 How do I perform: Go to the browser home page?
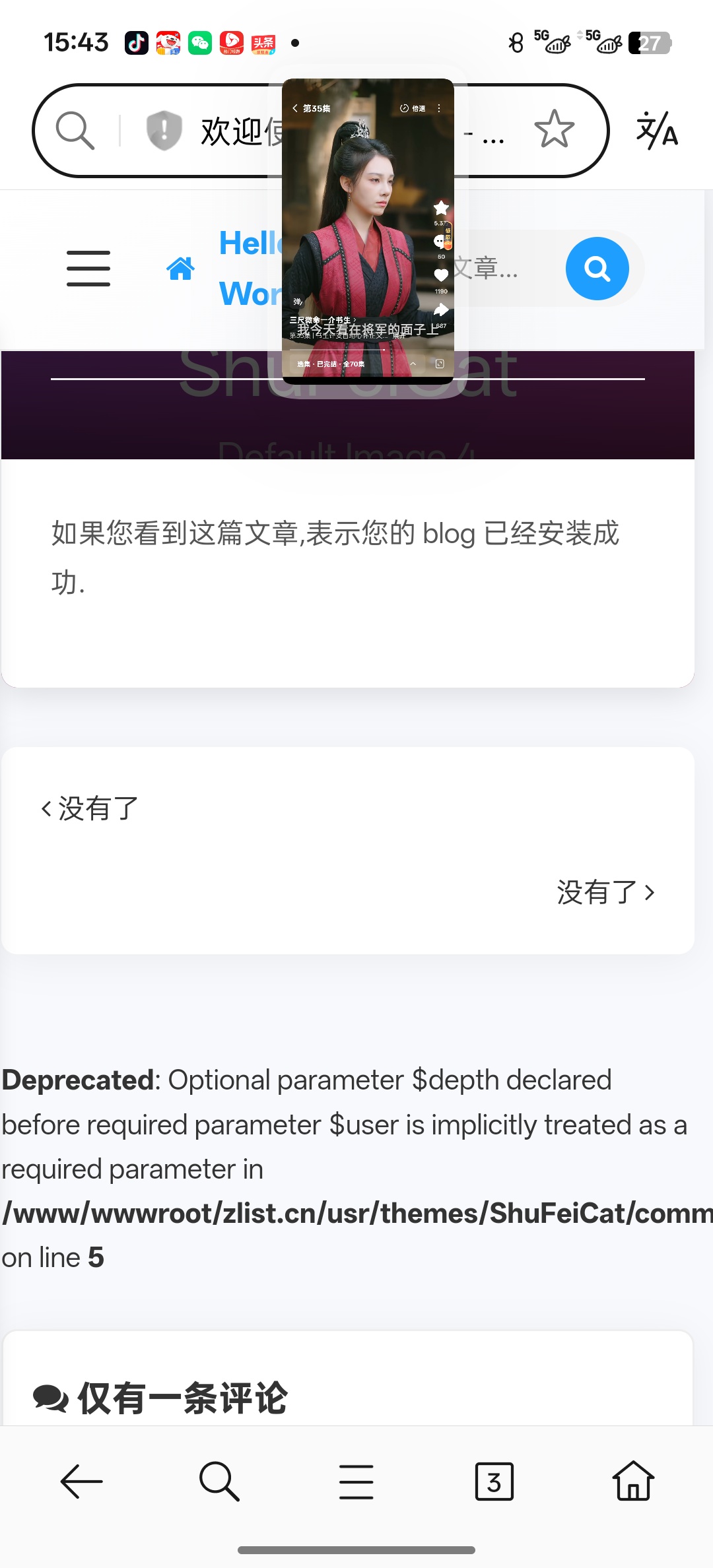[x=632, y=1482]
